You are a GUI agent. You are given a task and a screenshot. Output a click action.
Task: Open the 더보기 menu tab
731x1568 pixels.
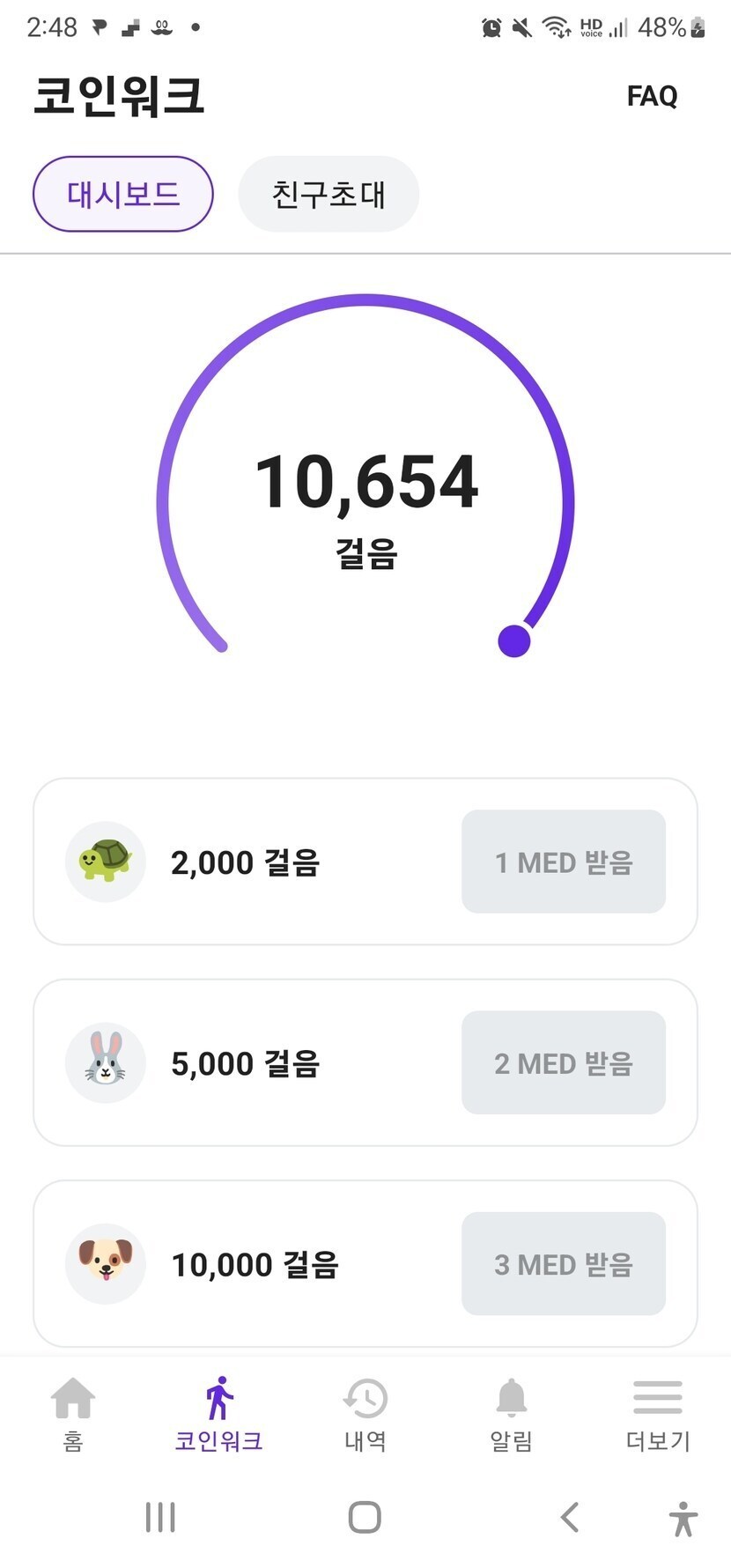point(658,1413)
